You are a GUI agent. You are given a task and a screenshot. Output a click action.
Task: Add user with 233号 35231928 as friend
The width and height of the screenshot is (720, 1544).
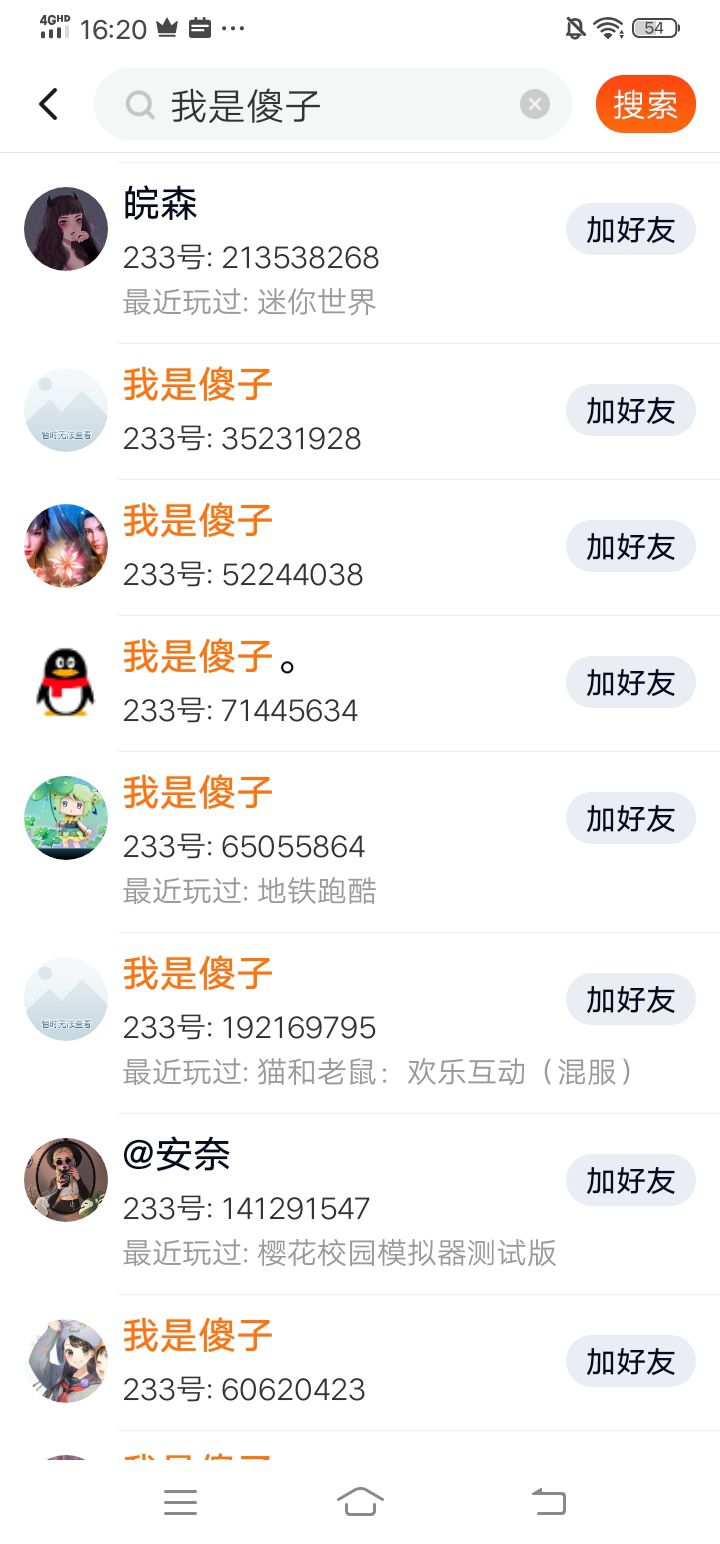coord(630,410)
